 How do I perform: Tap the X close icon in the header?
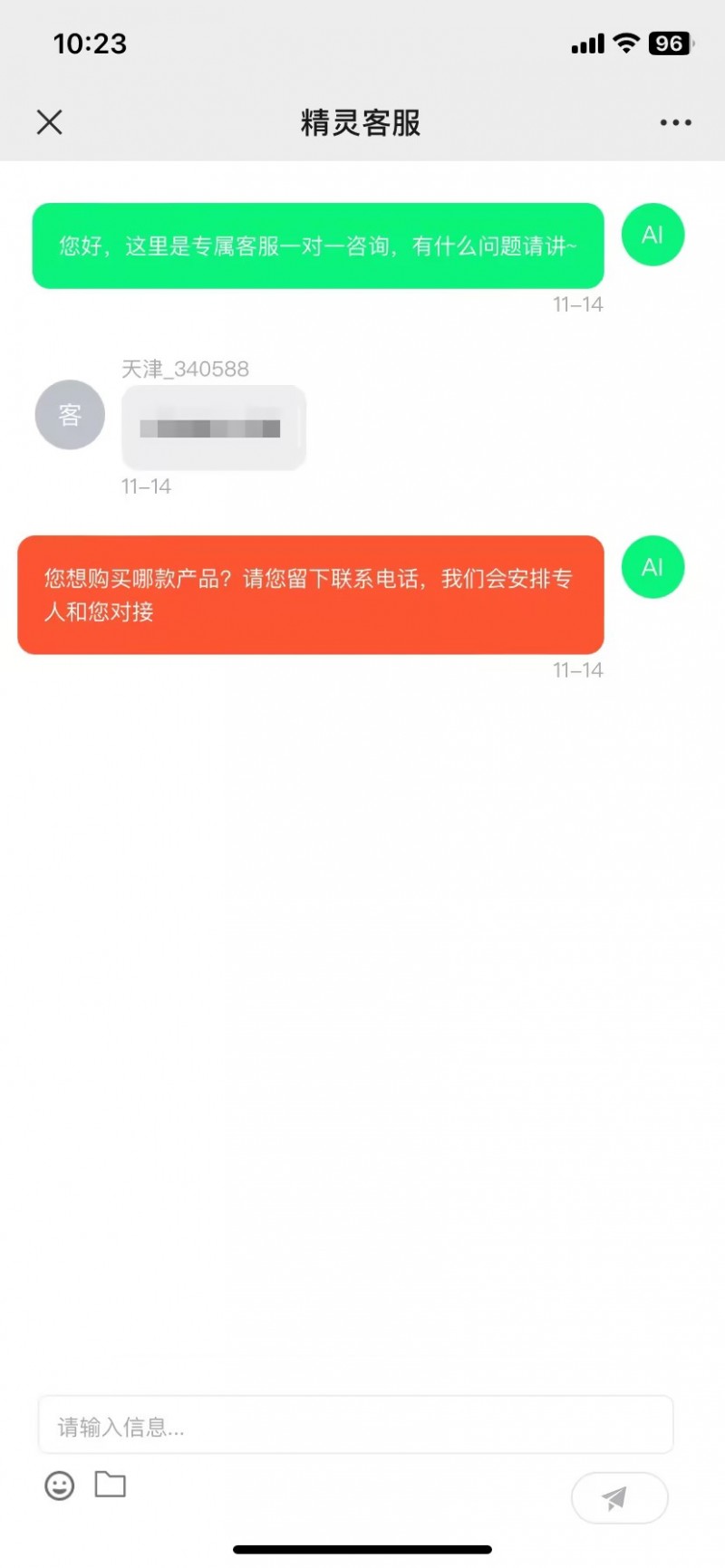[x=49, y=122]
